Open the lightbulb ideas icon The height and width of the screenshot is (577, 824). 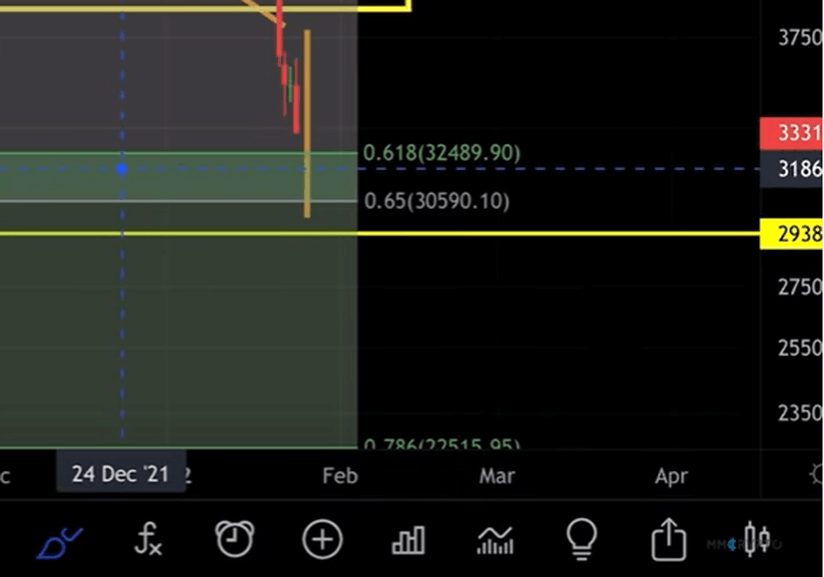pos(581,540)
